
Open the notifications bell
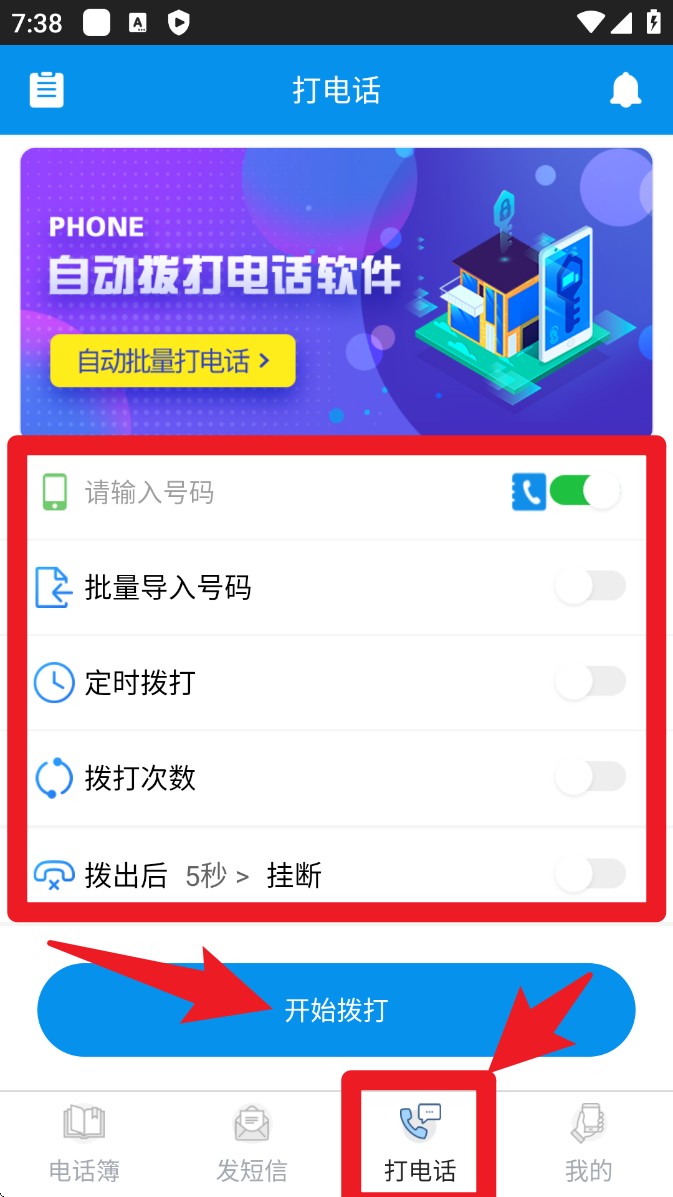click(626, 90)
